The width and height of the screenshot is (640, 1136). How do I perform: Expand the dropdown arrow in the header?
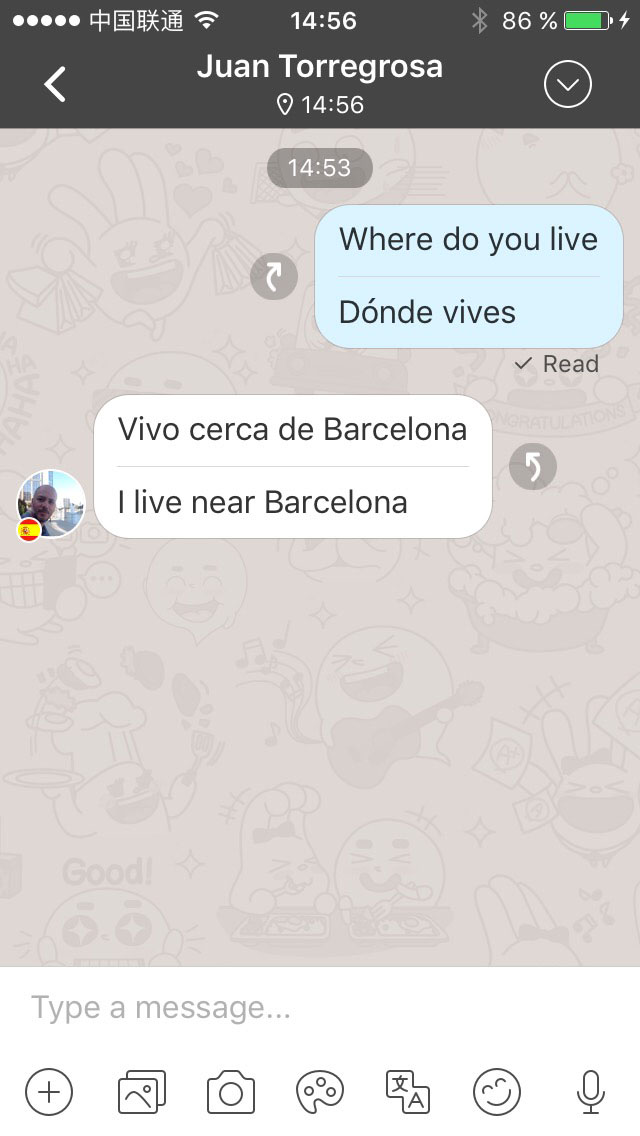567,85
